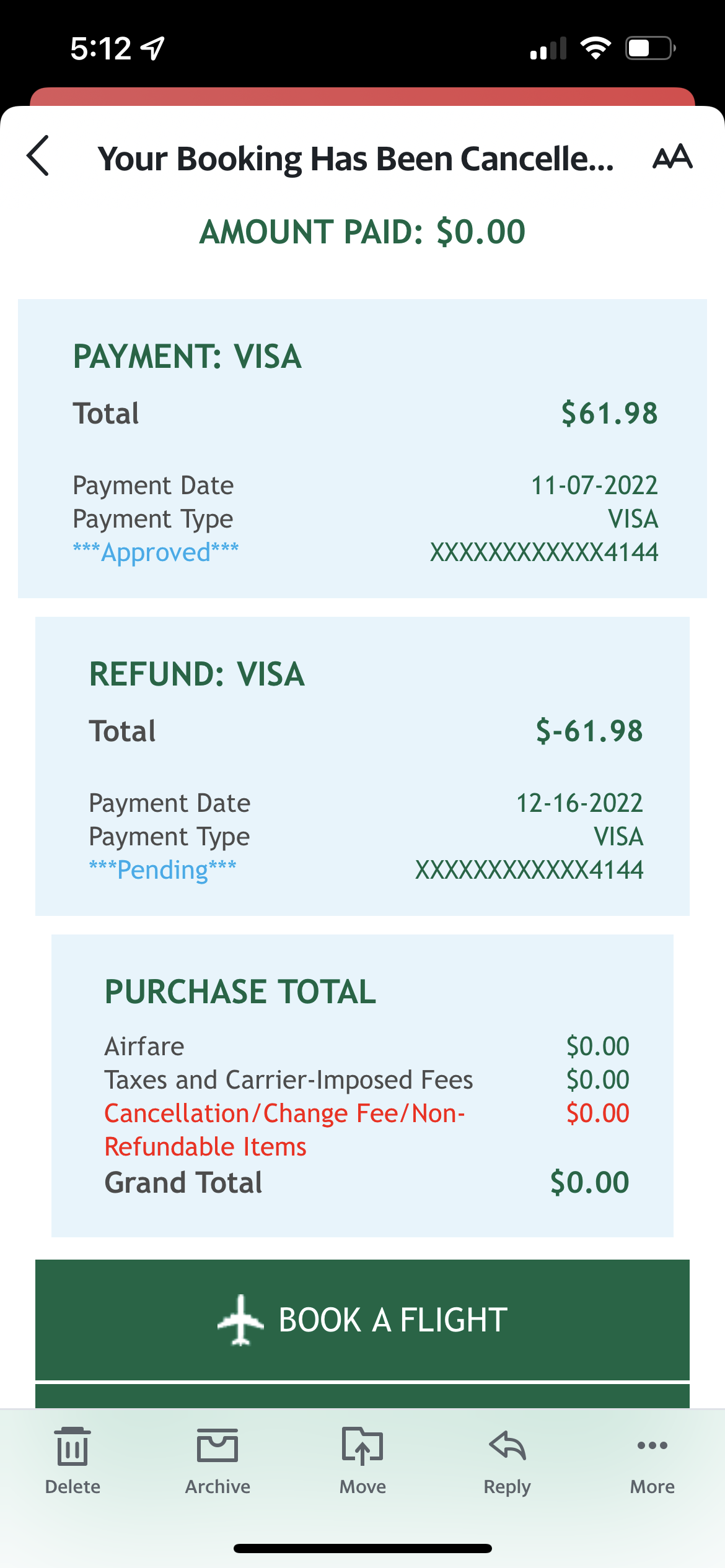This screenshot has width=725, height=1568.
Task: Tap the Pending refund status link
Action: coord(162,869)
